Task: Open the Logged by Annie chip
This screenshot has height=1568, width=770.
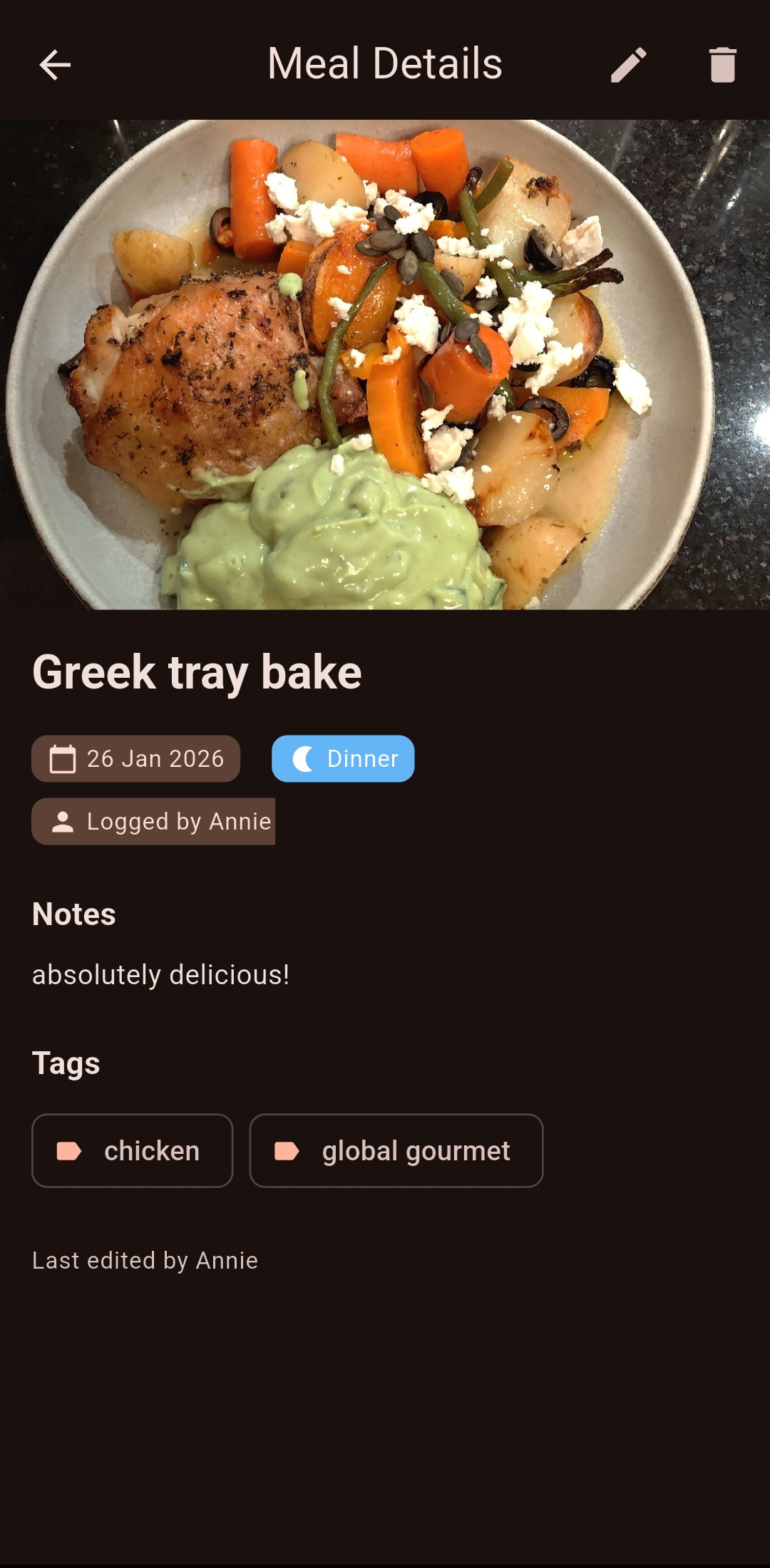Action: tap(153, 821)
